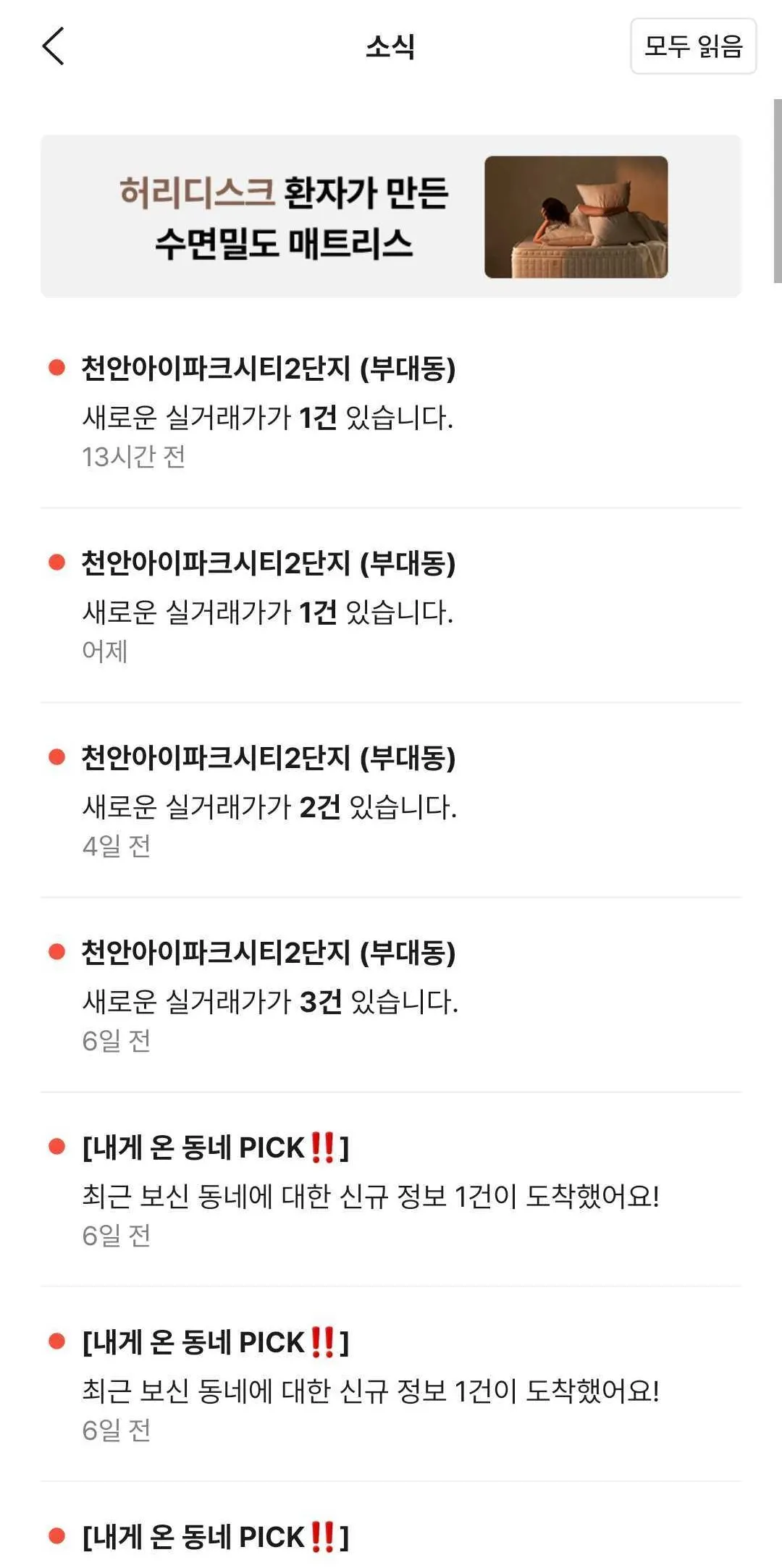Image resolution: width=782 pixels, height=1568 pixels.
Task: Open the 천안아이파크시티2단지 notification from 13시간 전
Action: (391, 411)
